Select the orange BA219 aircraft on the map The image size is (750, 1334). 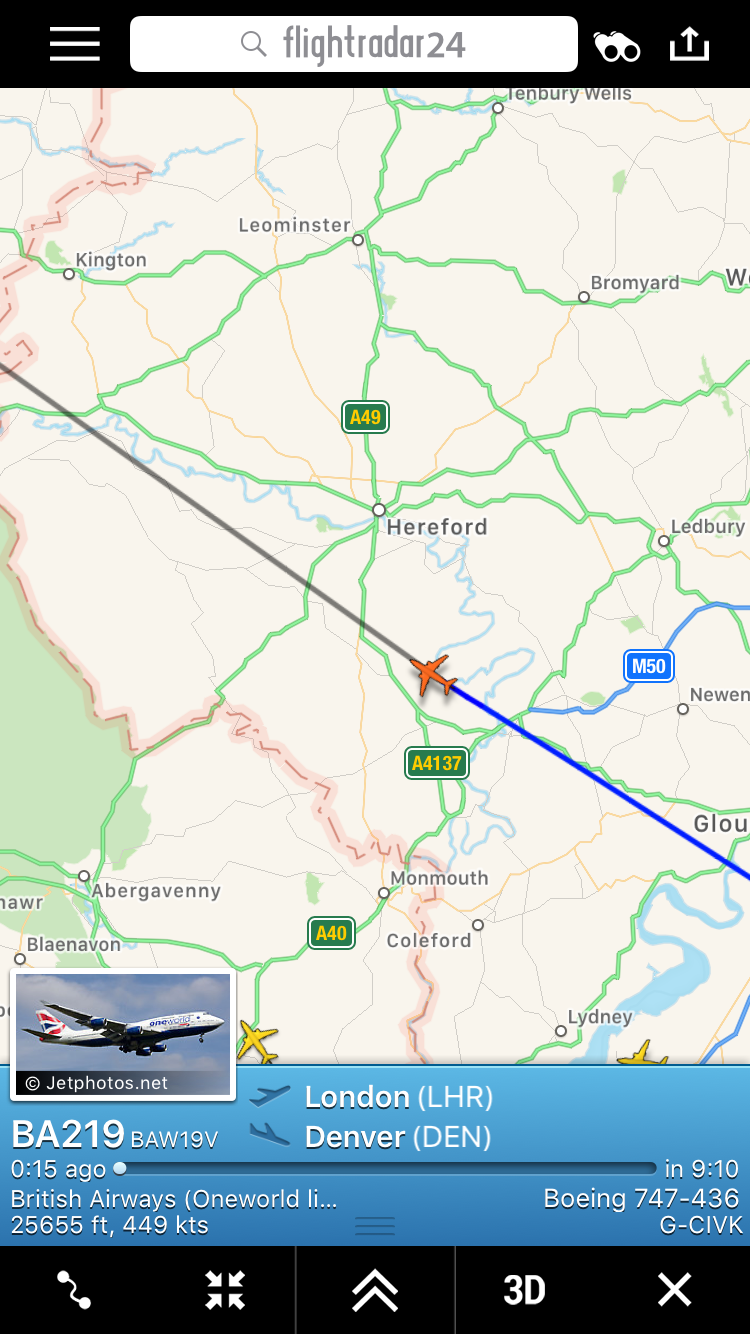(432, 675)
